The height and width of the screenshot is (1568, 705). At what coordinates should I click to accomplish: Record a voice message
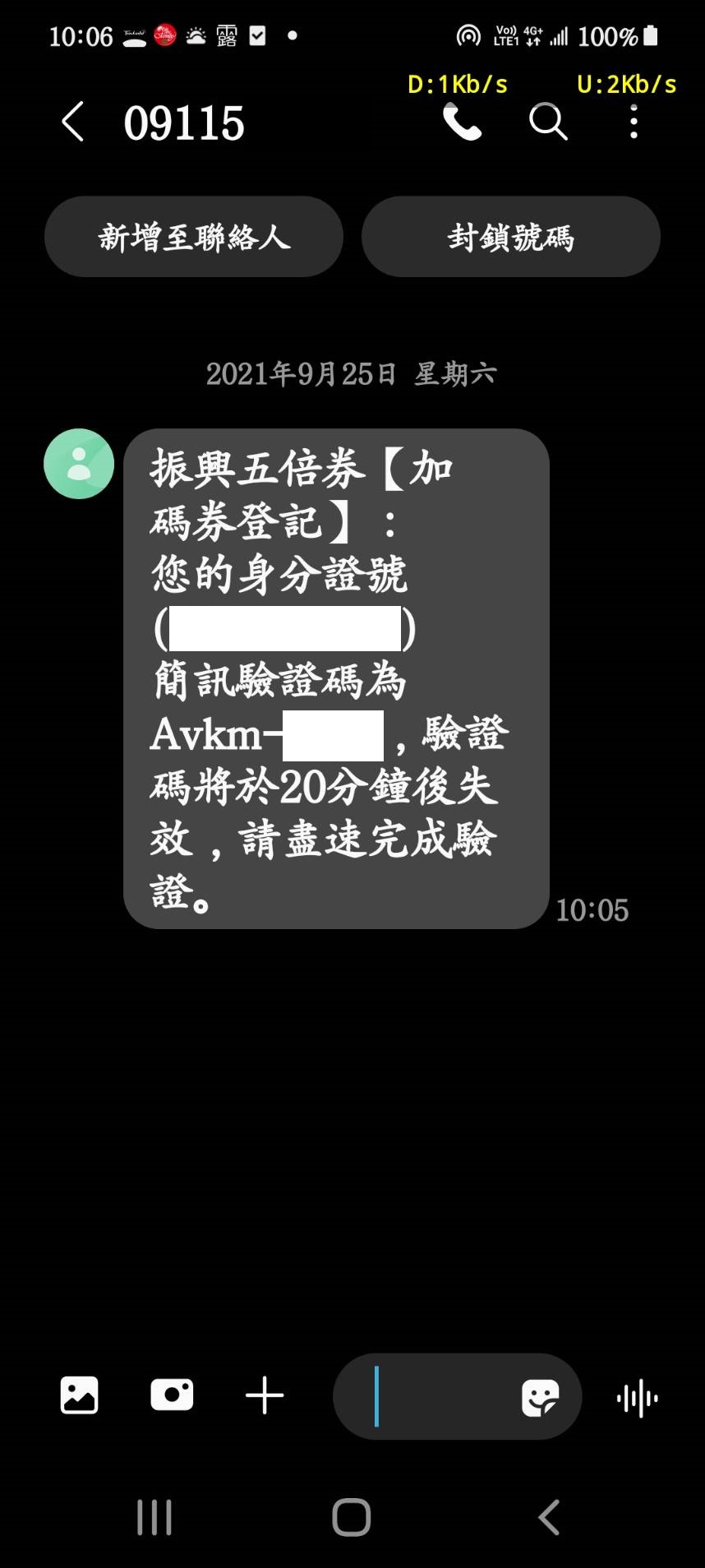(x=638, y=1398)
